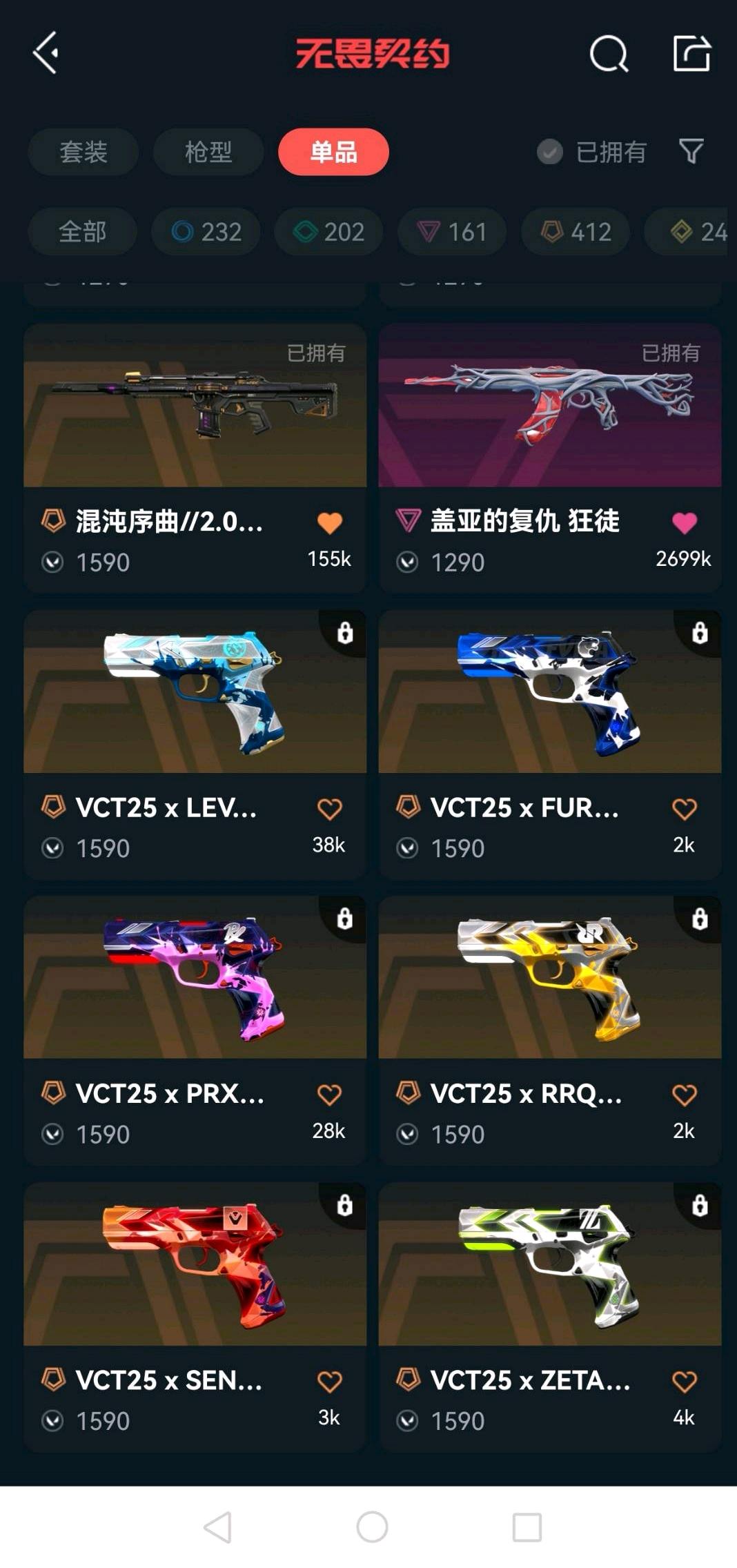Like the VCT25 x FUR skin

point(684,809)
